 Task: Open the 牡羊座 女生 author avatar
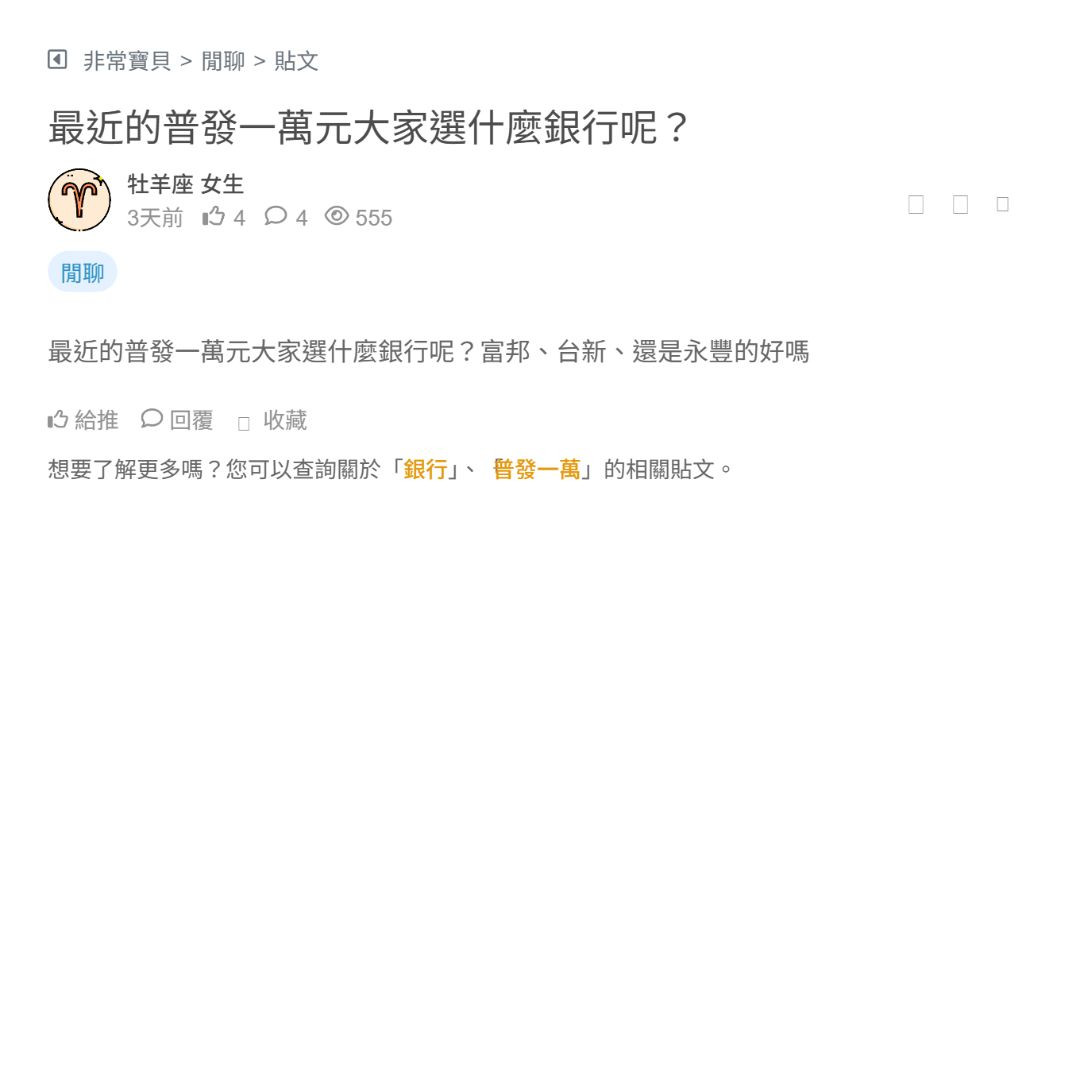click(80, 200)
